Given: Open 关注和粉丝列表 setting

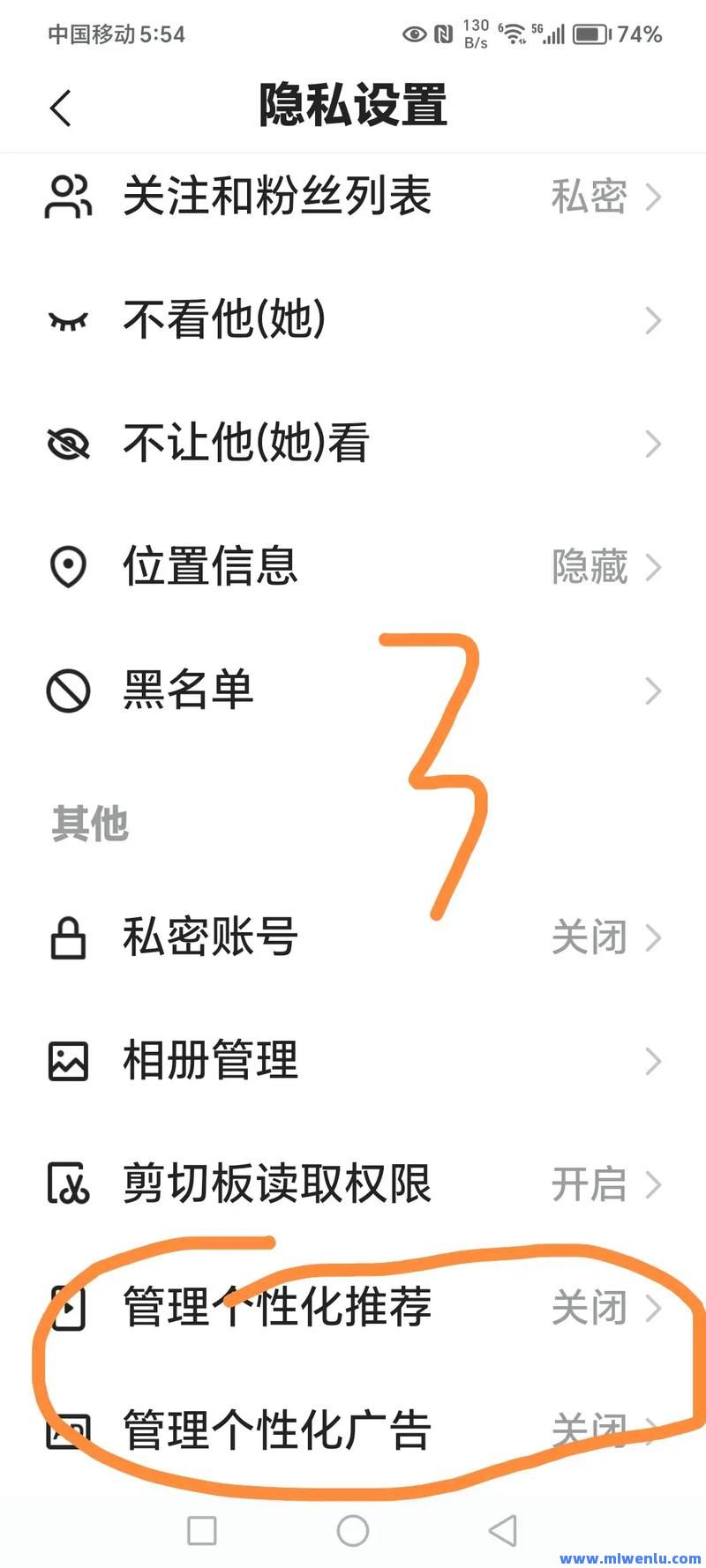Looking at the screenshot, I should (353, 197).
